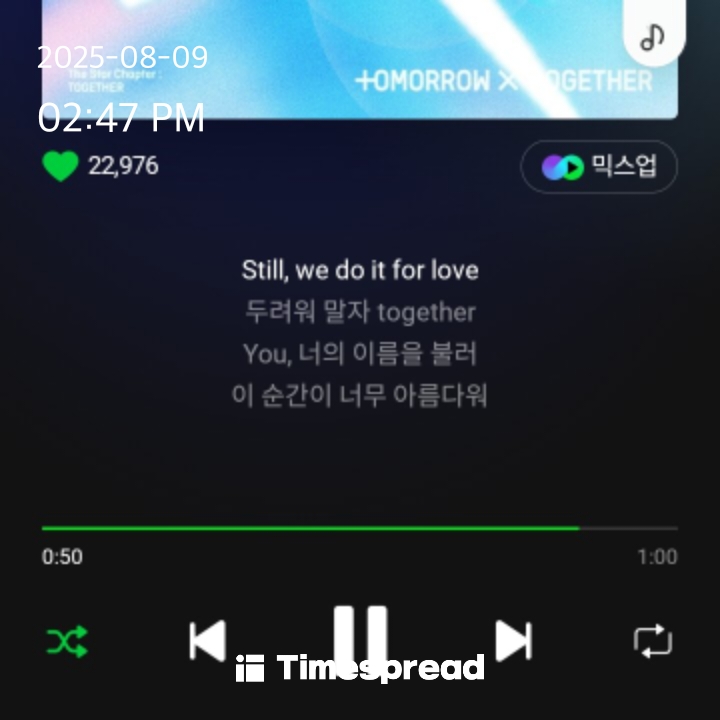The image size is (720, 720).
Task: Skip to the previous track
Action: click(x=207, y=641)
